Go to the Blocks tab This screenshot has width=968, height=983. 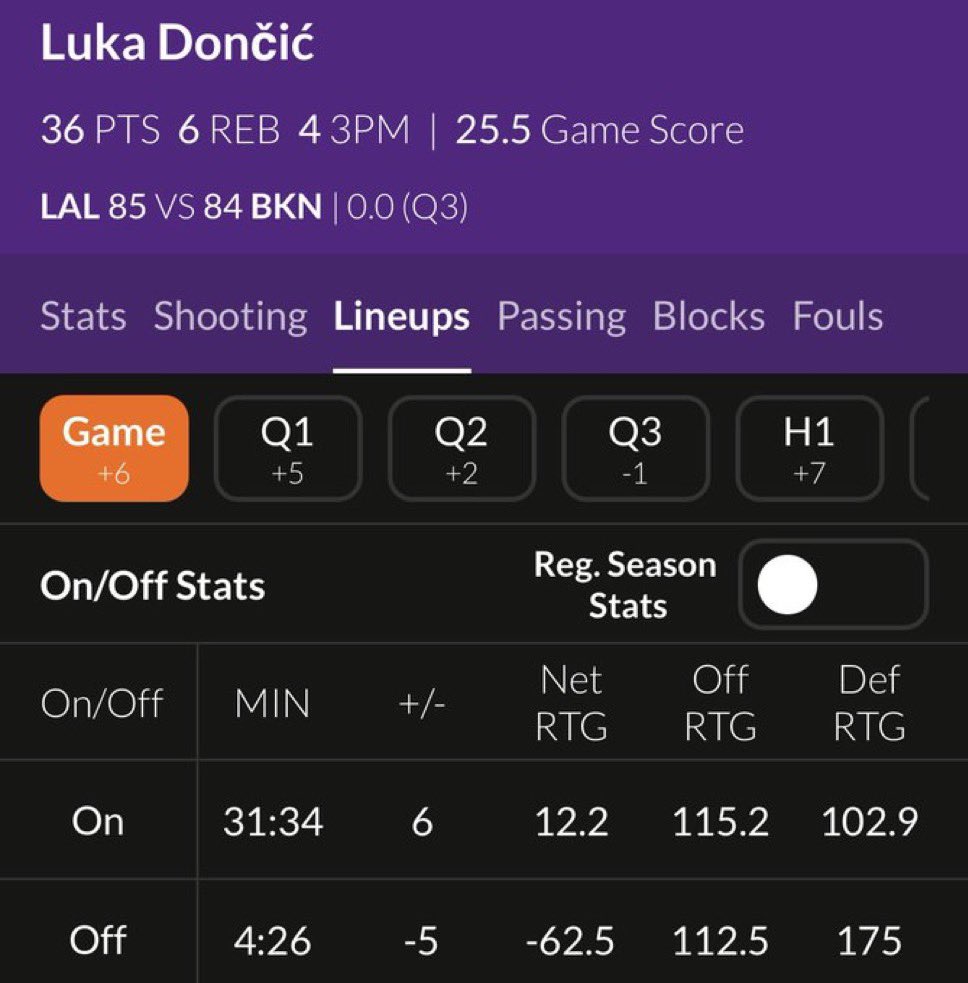(709, 317)
